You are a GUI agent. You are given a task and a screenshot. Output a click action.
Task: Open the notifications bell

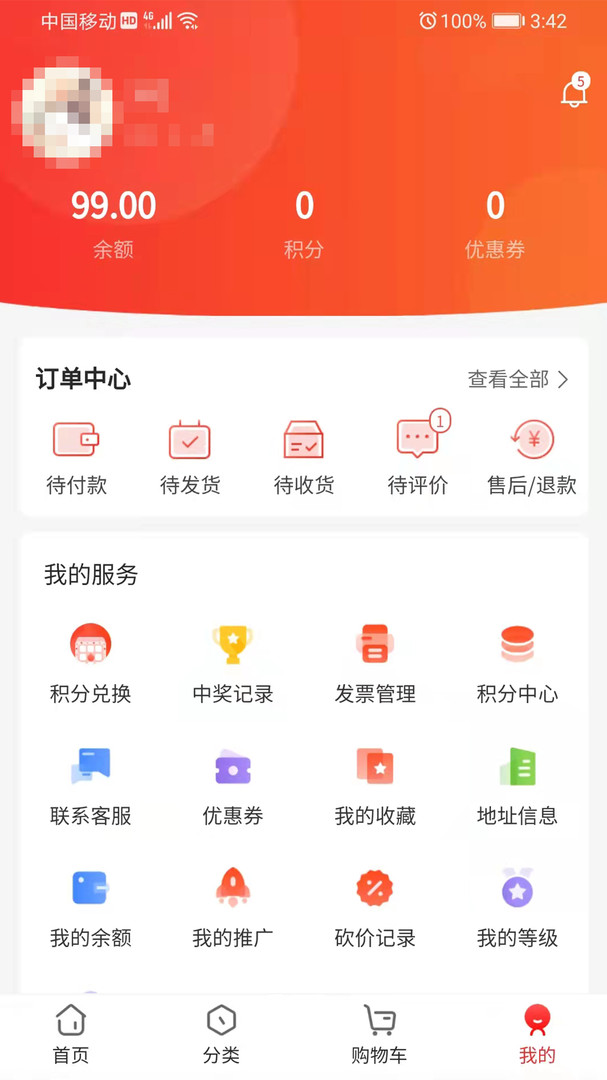(x=574, y=94)
